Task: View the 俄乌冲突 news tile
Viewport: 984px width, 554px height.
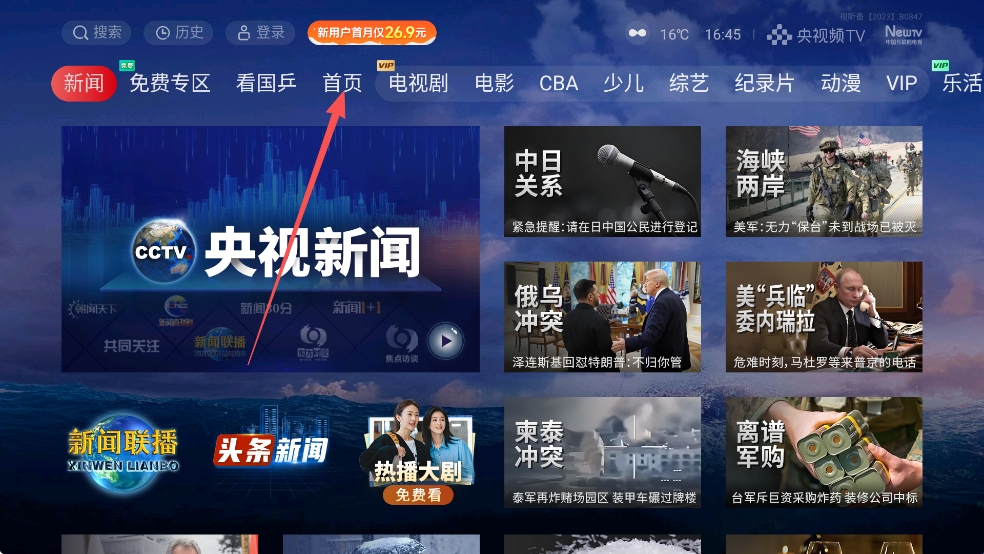Action: point(602,317)
